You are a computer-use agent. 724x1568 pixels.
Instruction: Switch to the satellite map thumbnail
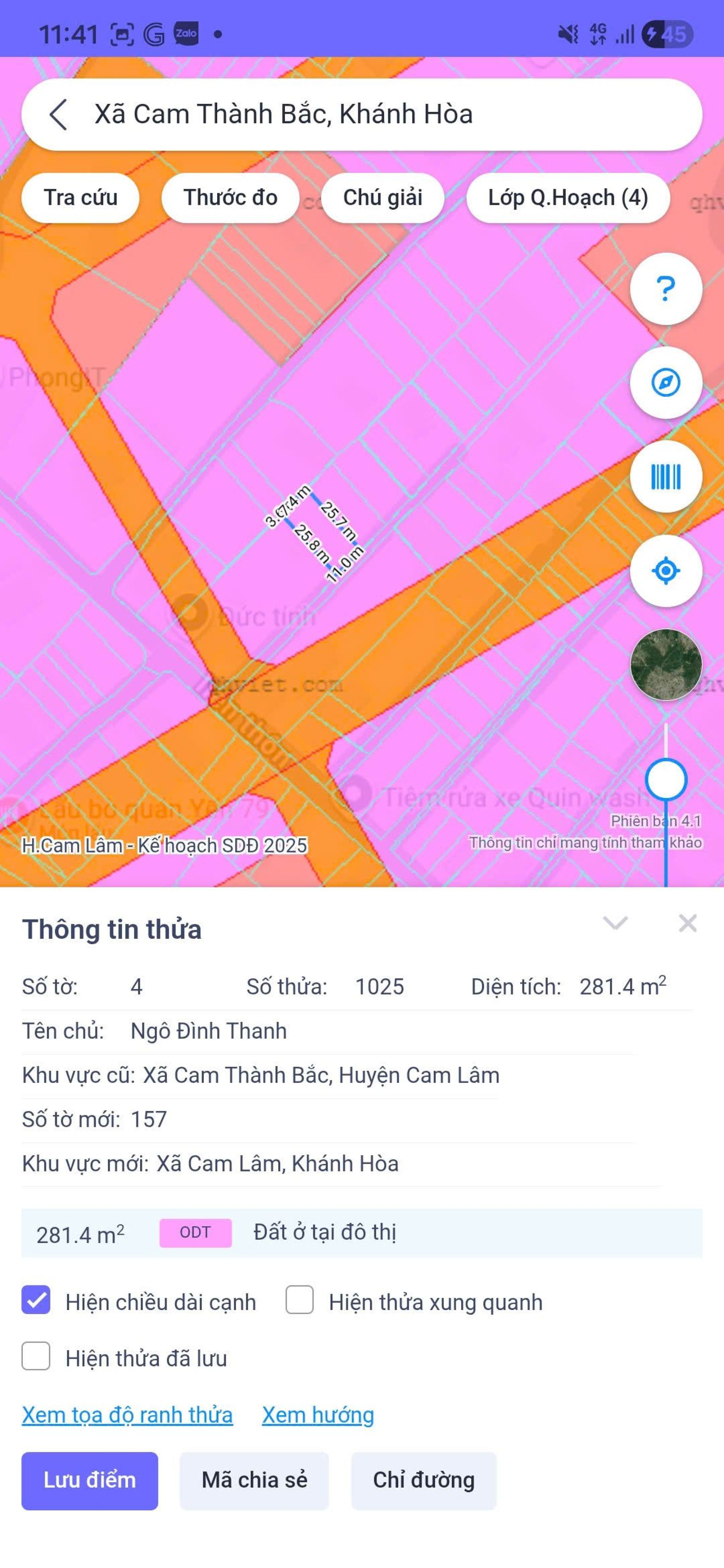tap(666, 665)
